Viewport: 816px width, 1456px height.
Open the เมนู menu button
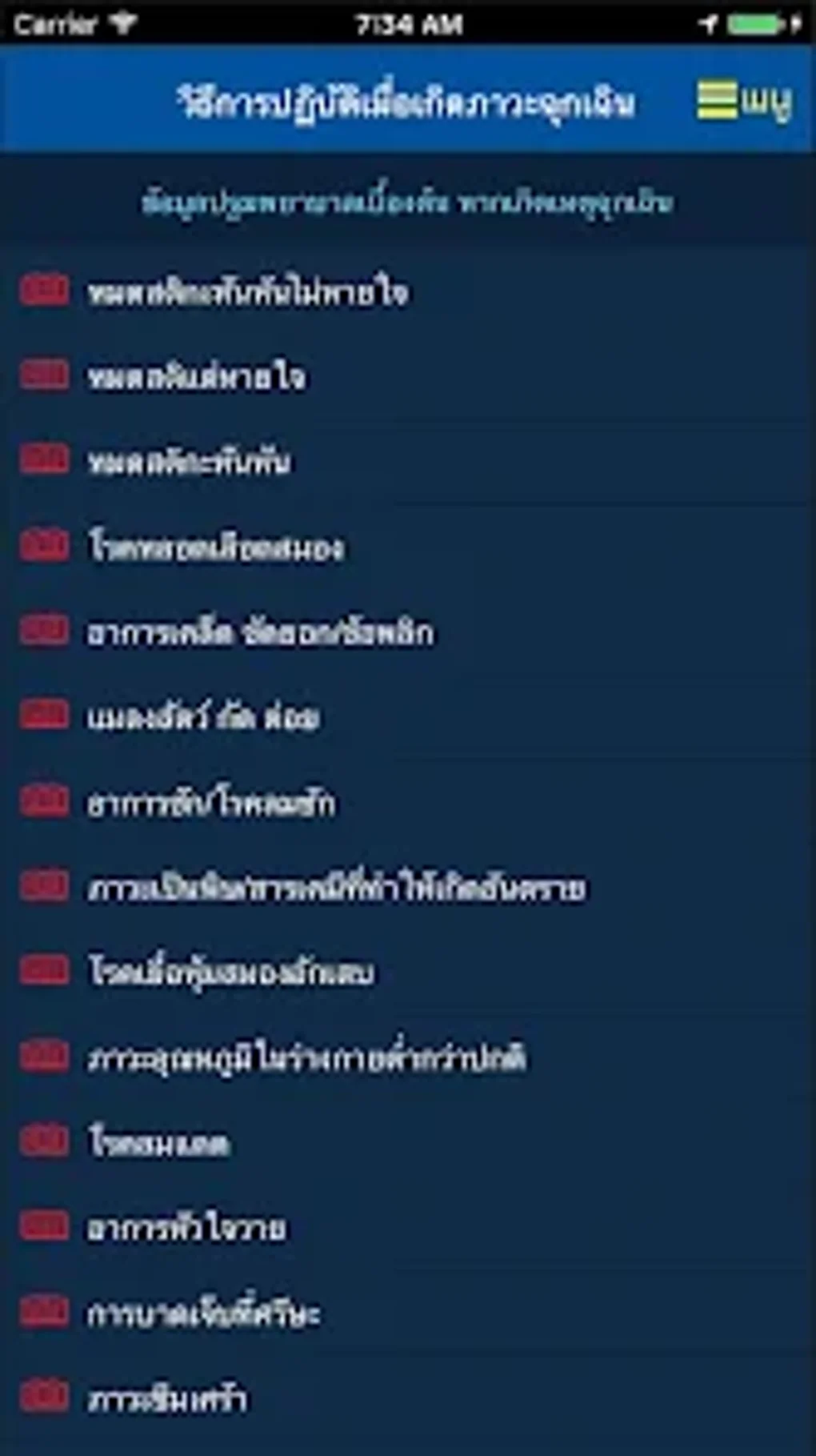pyautogui.click(x=743, y=102)
